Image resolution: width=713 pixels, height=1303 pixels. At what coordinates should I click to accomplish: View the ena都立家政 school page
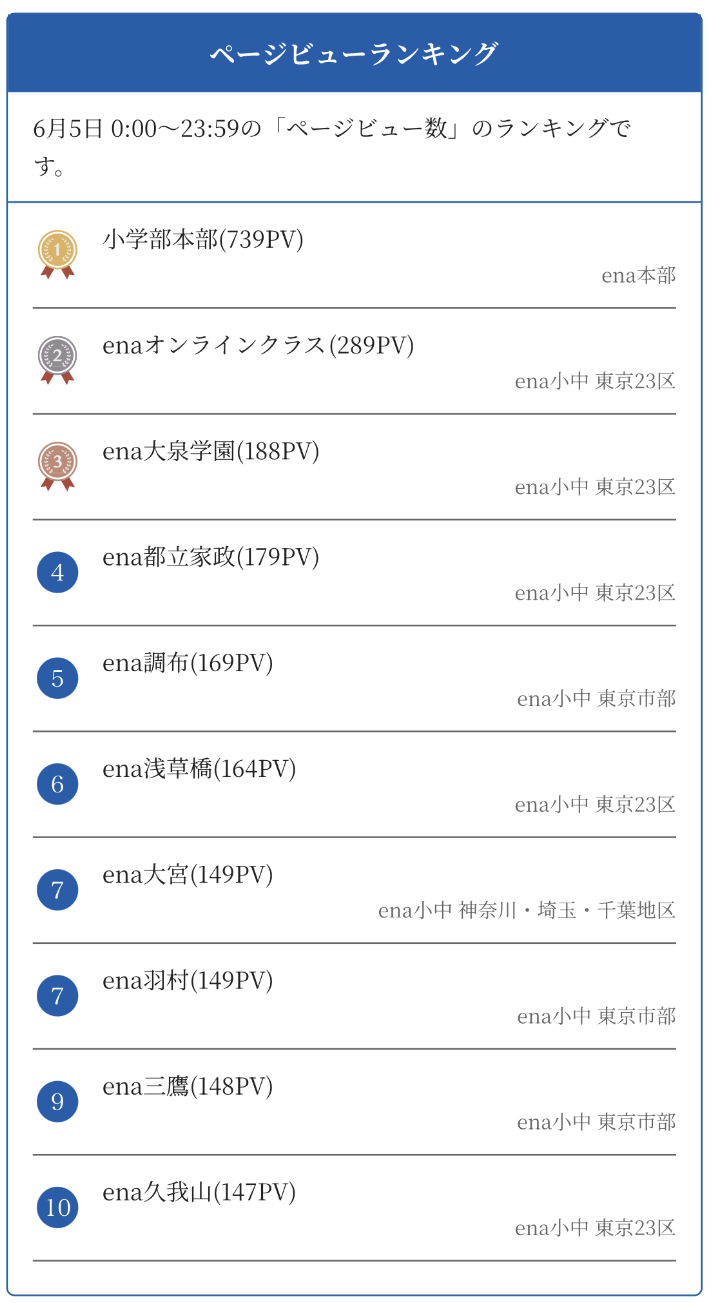pos(211,558)
